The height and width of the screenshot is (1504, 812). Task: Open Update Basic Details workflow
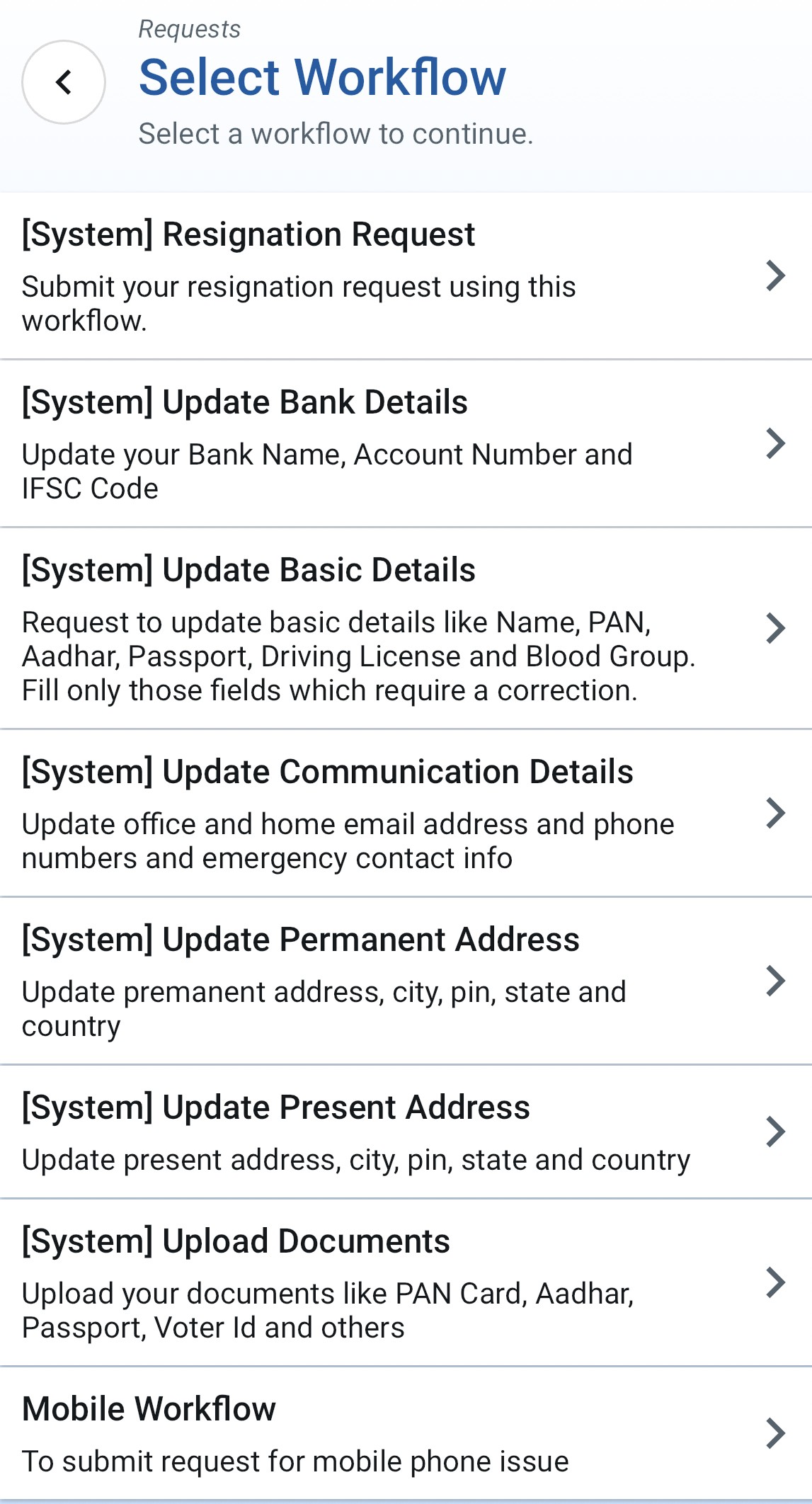(405, 628)
